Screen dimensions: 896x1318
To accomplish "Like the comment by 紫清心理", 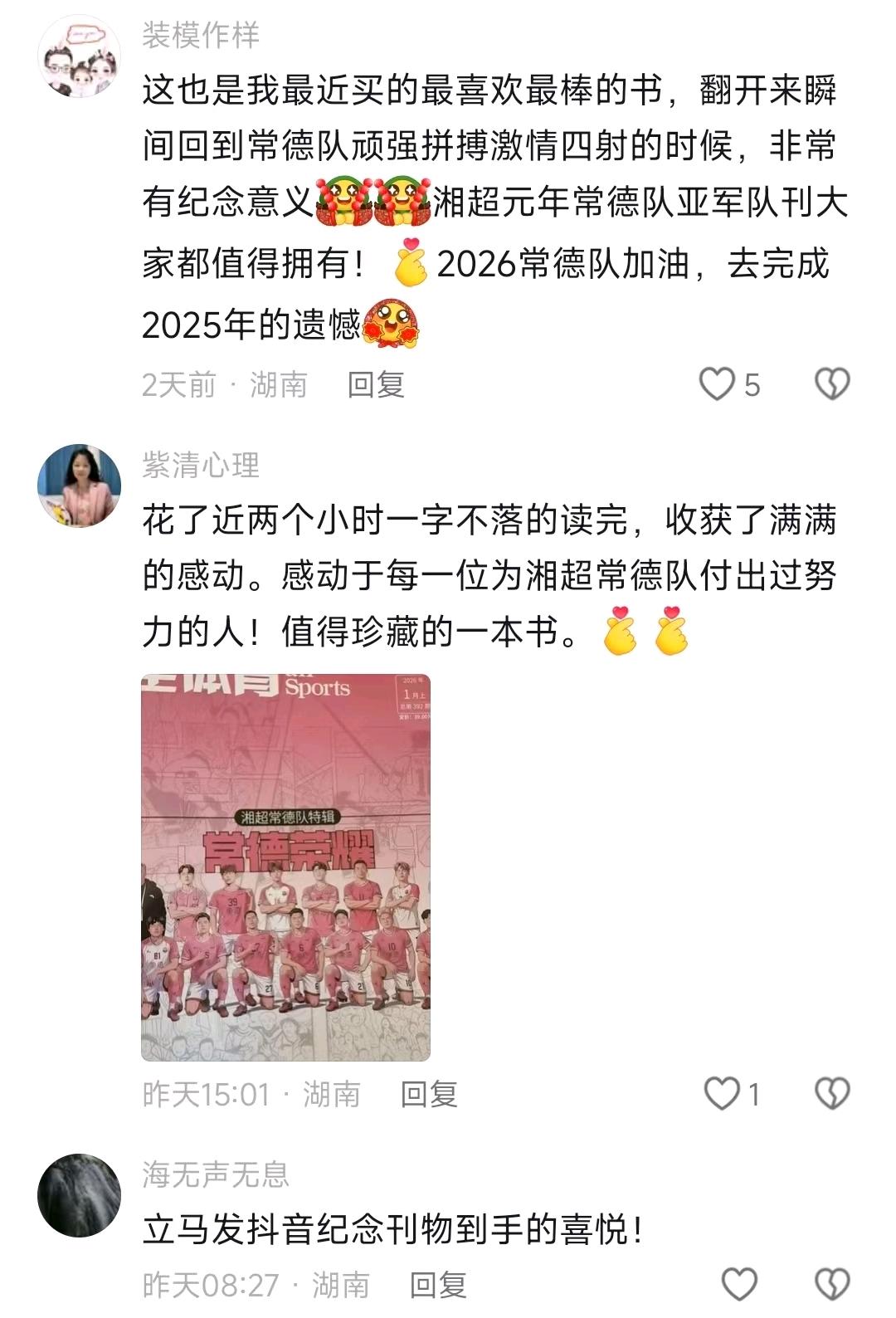I will pyautogui.click(x=721, y=1094).
